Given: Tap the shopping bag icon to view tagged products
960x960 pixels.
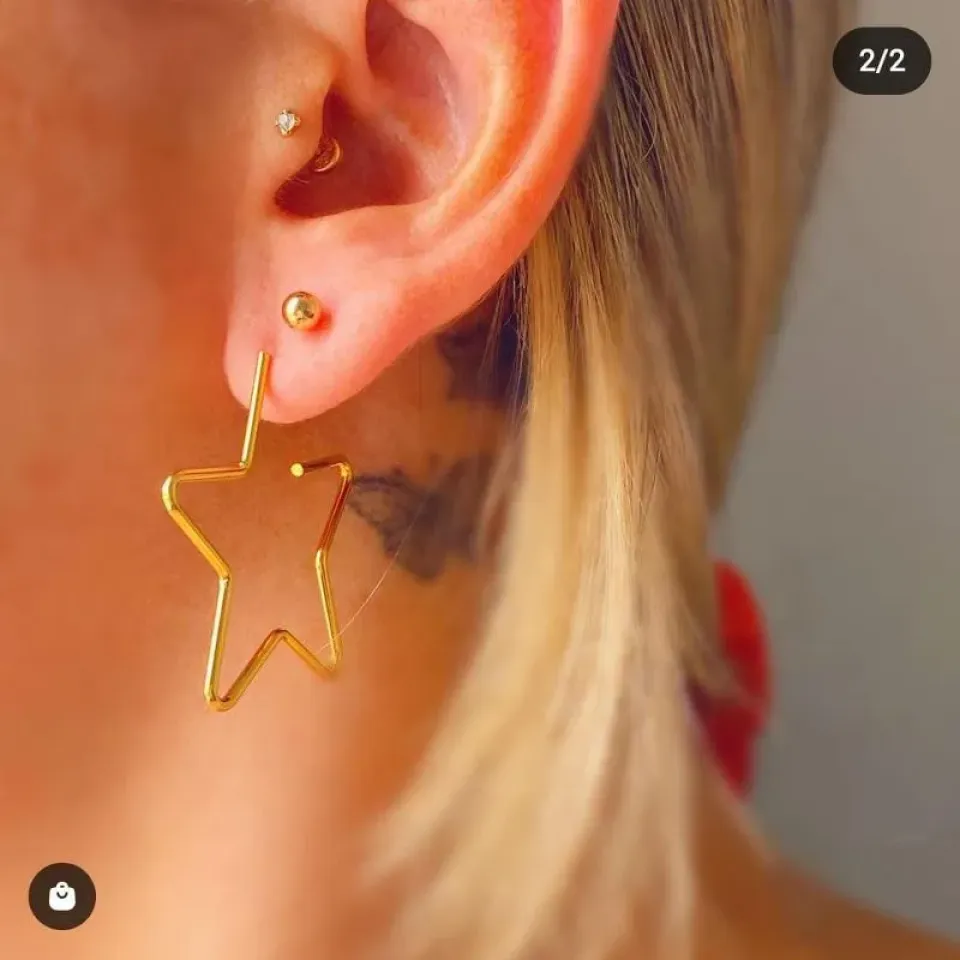Looking at the screenshot, I should pyautogui.click(x=62, y=896).
